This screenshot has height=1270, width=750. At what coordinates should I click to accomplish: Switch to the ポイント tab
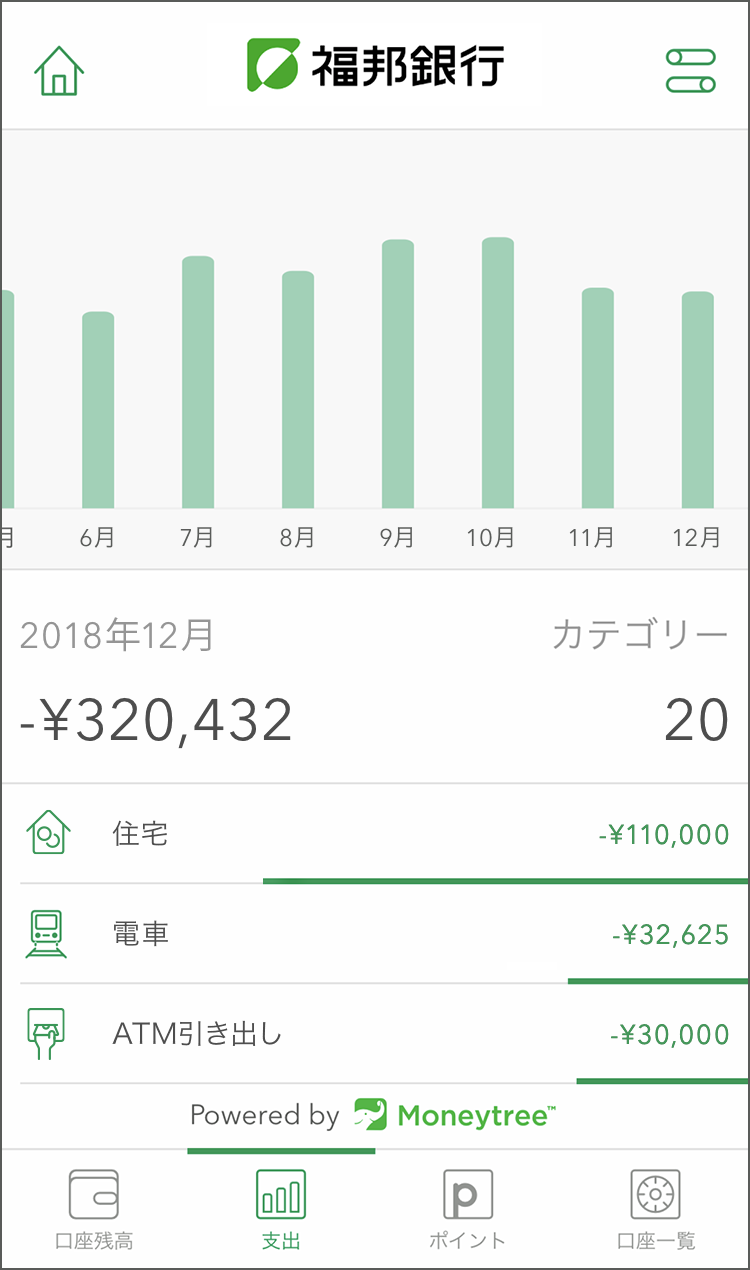click(468, 1210)
